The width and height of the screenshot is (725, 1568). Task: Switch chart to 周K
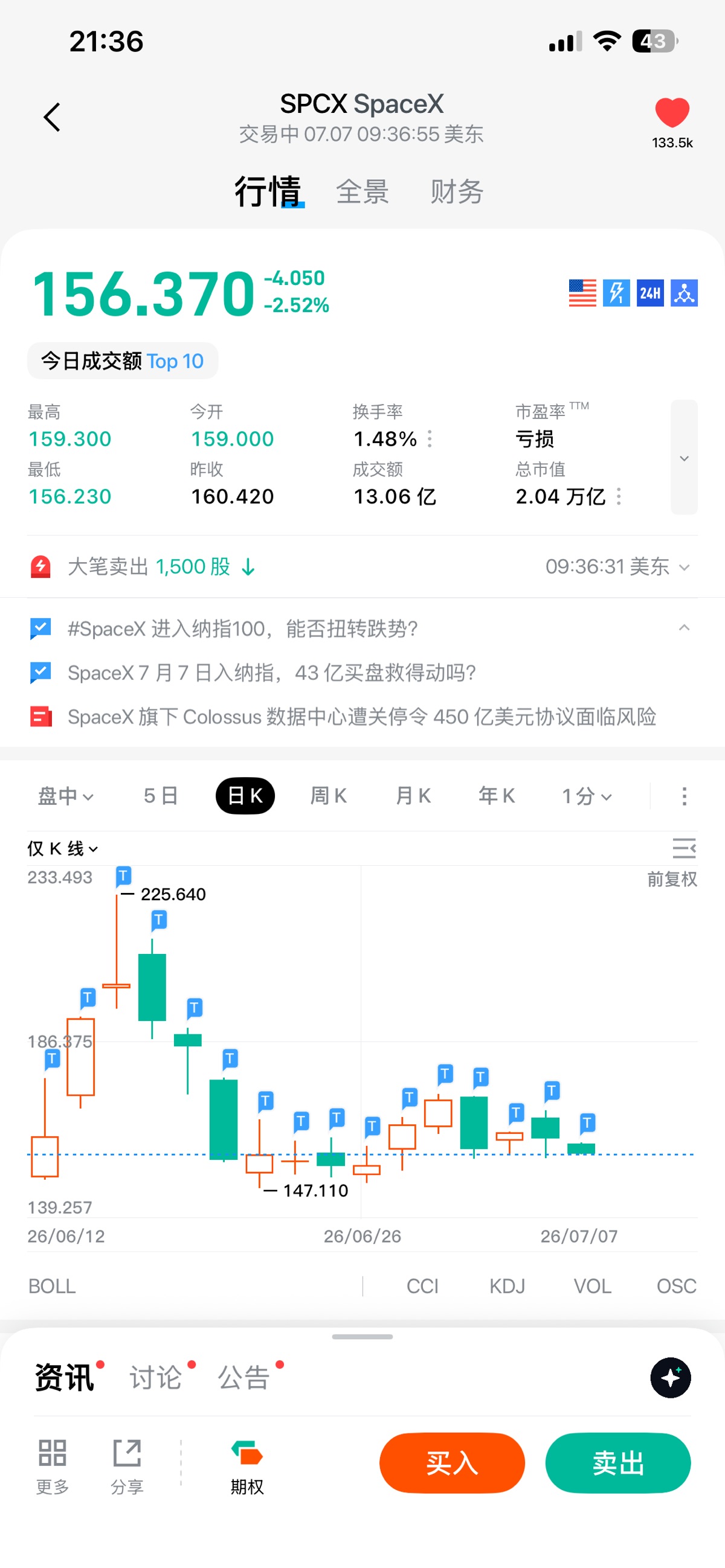[x=329, y=796]
